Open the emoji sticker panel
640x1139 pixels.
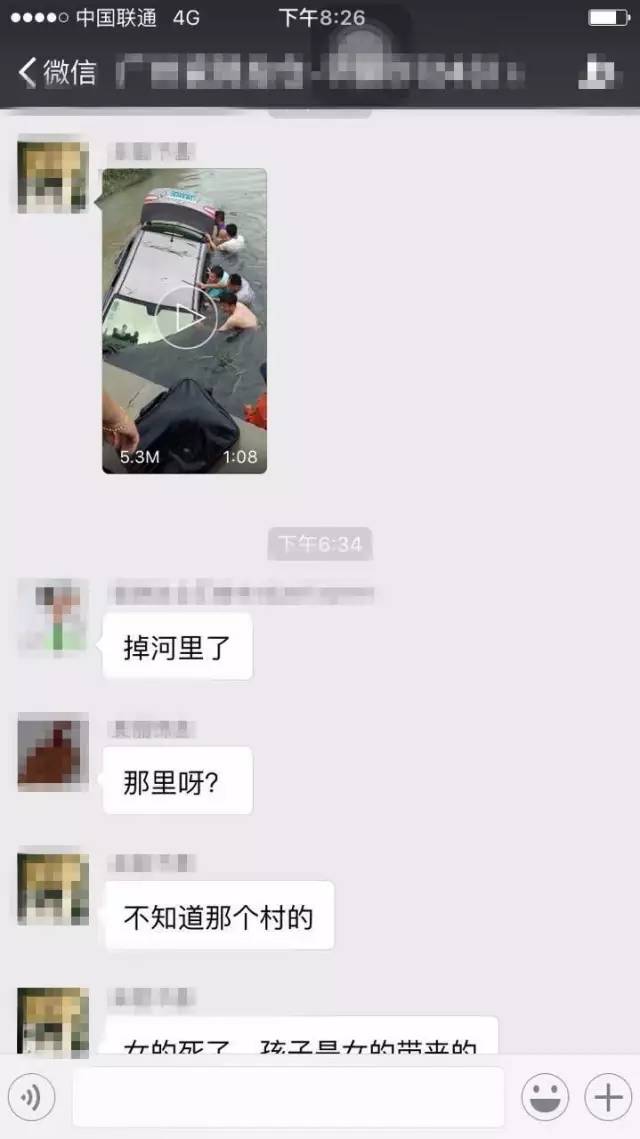pyautogui.click(x=545, y=1098)
